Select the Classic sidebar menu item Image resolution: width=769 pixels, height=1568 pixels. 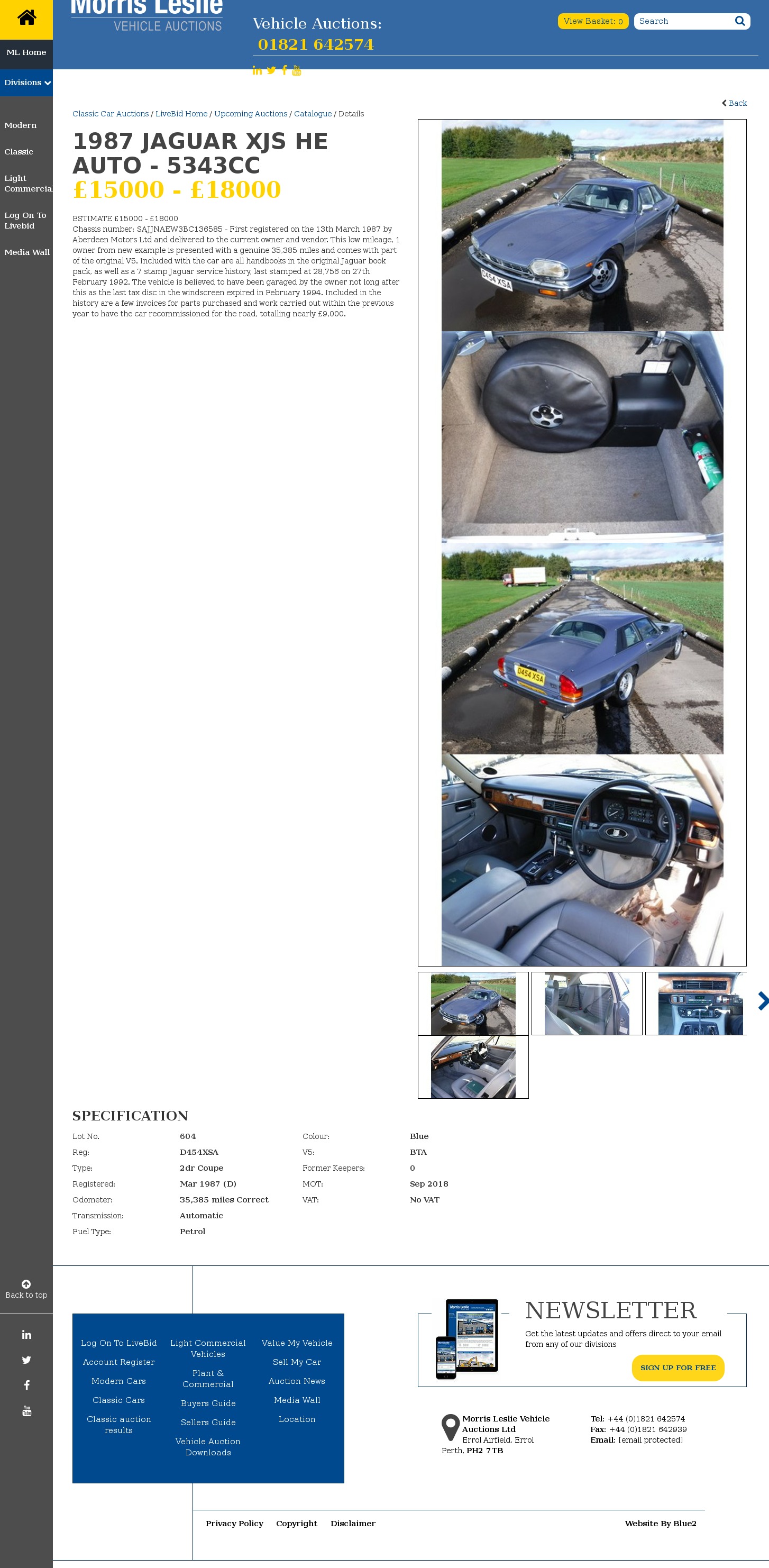pyautogui.click(x=19, y=152)
